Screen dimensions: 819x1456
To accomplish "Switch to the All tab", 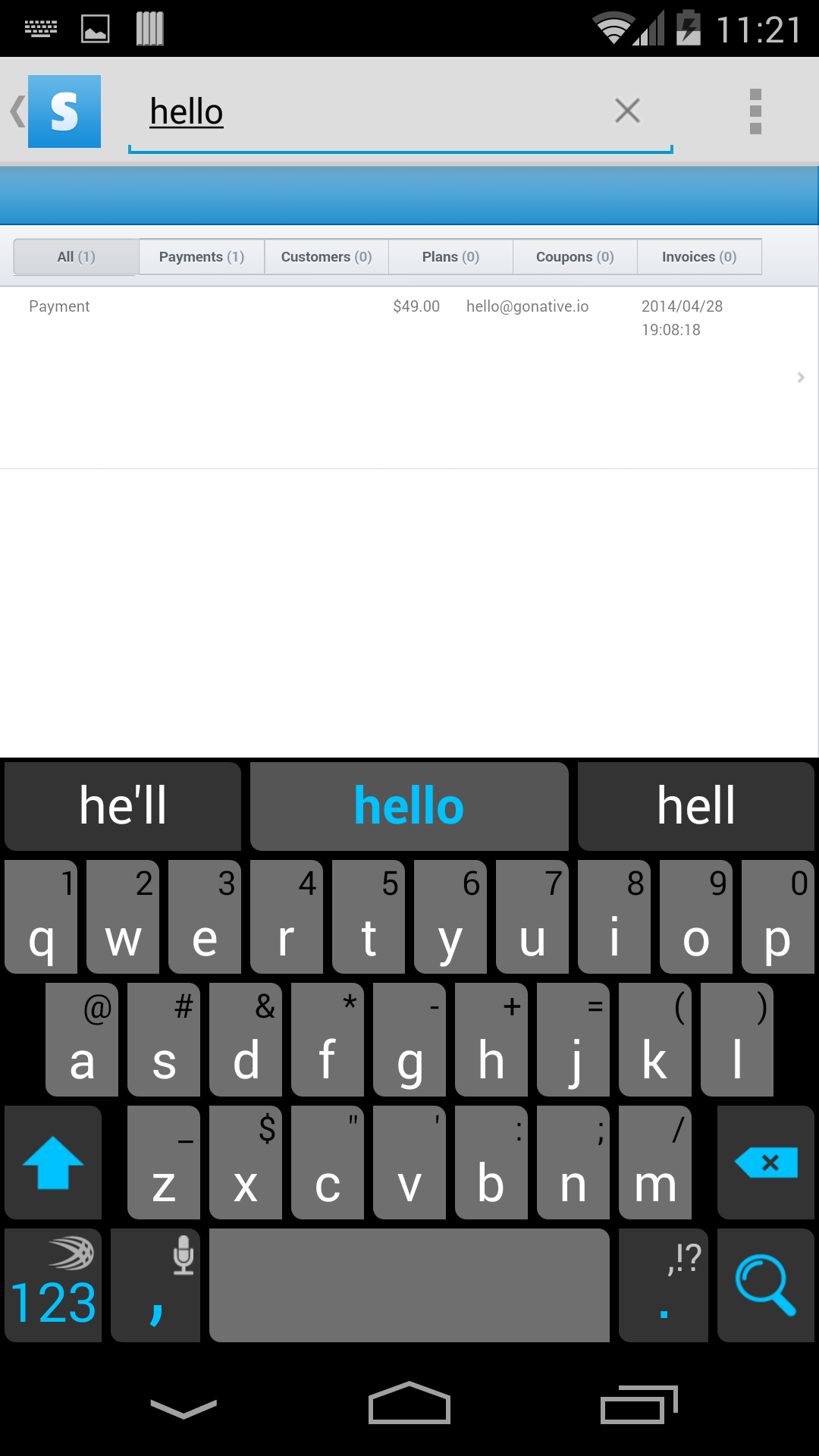I will [x=76, y=257].
